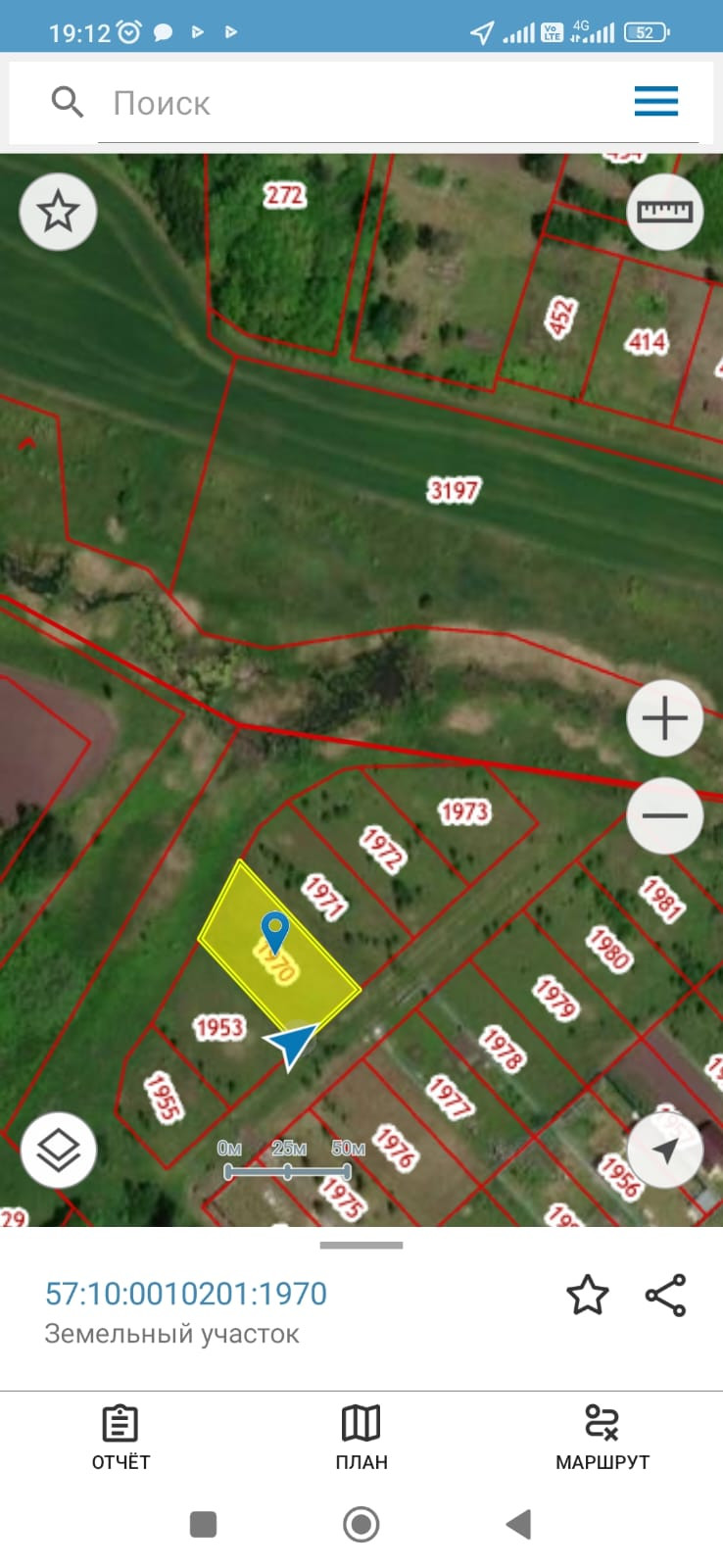Image resolution: width=723 pixels, height=1568 pixels.
Task: Select land parcel 3197 on map
Action: click(454, 489)
